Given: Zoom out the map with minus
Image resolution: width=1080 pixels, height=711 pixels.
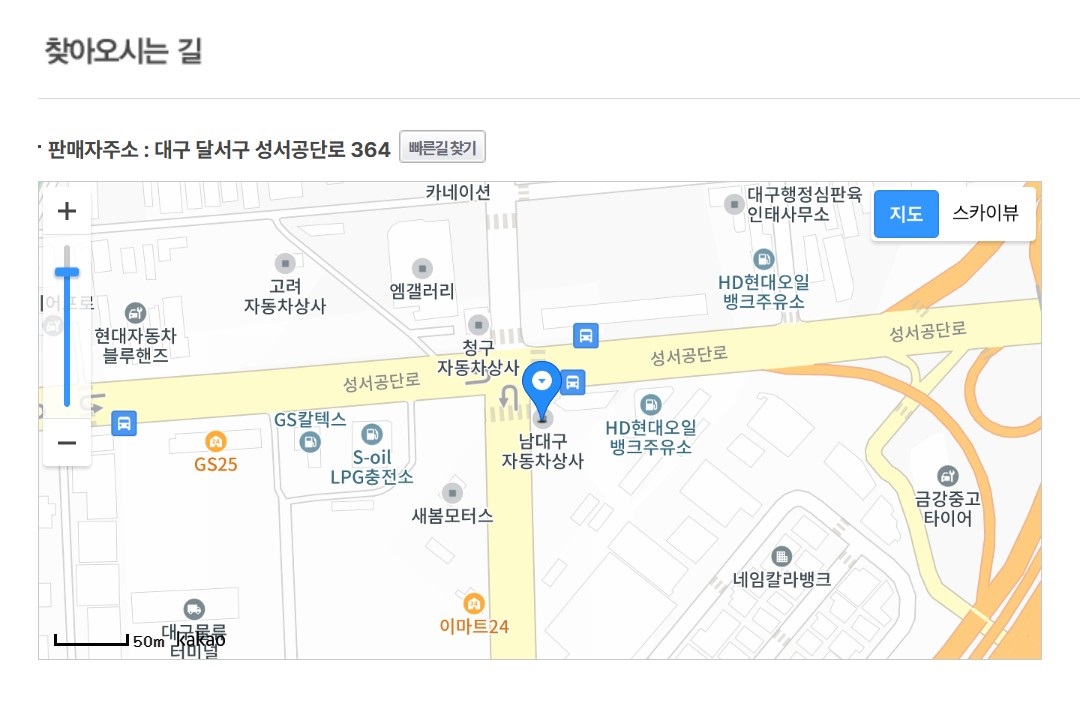Looking at the screenshot, I should point(67,443).
